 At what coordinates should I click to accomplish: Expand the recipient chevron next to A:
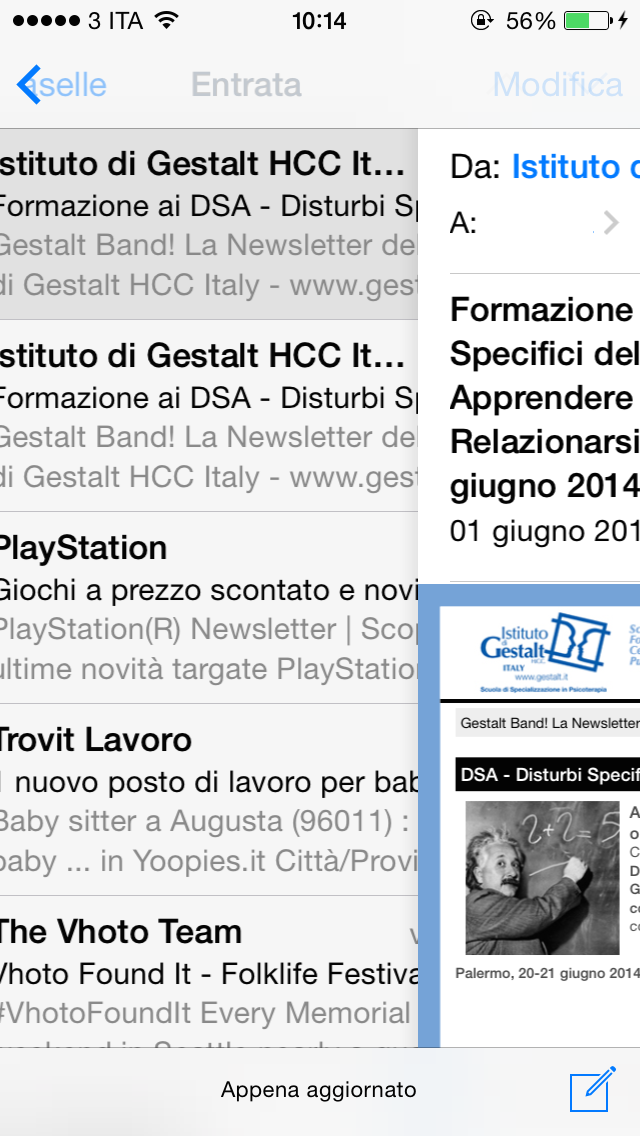[611, 222]
